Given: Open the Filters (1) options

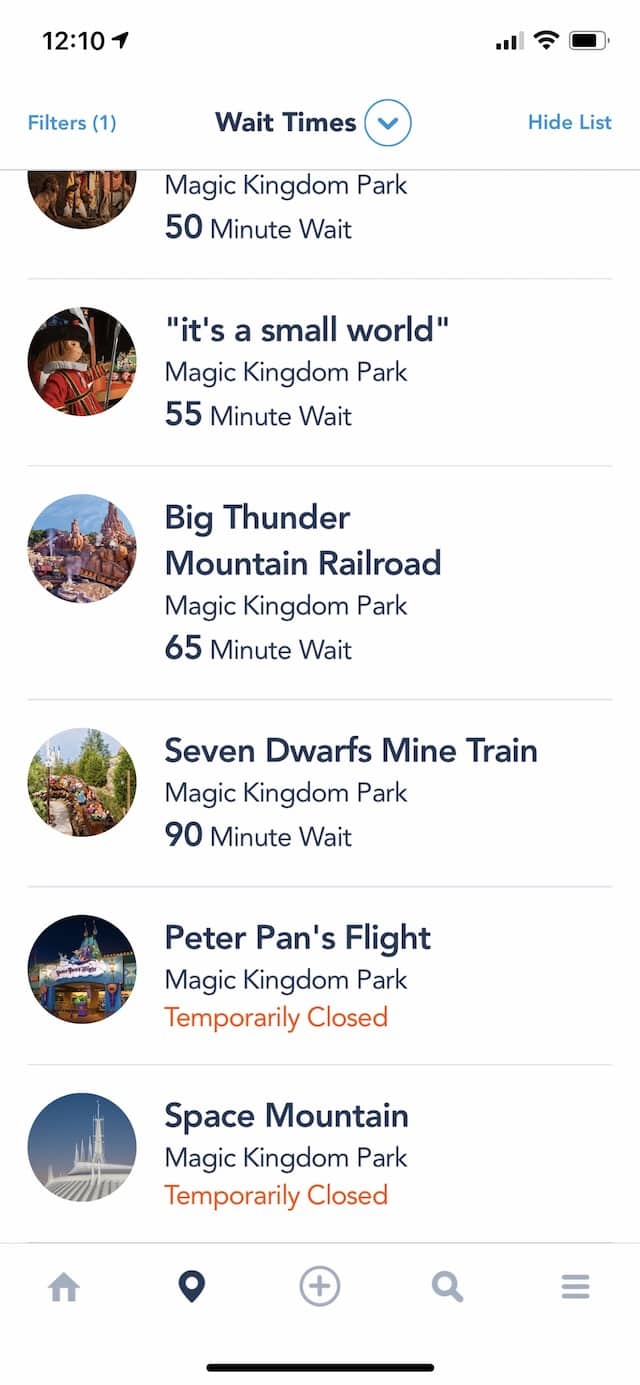Looking at the screenshot, I should (72, 123).
